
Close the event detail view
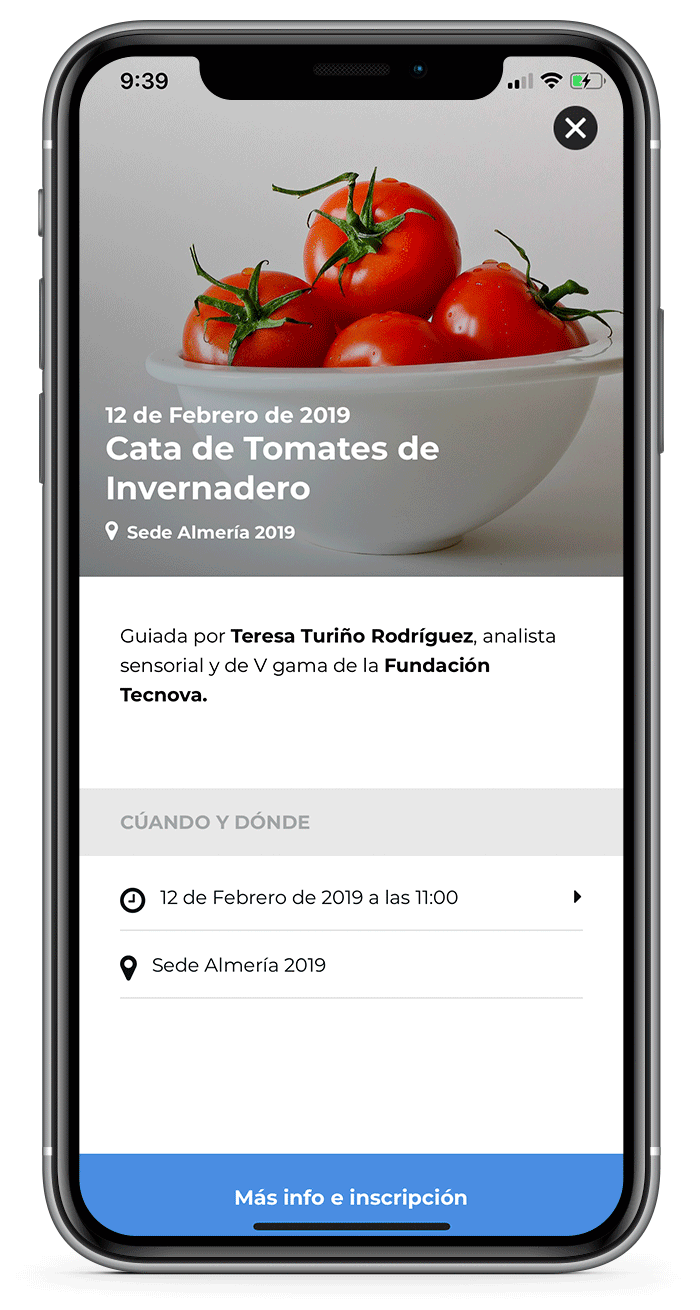click(x=575, y=128)
